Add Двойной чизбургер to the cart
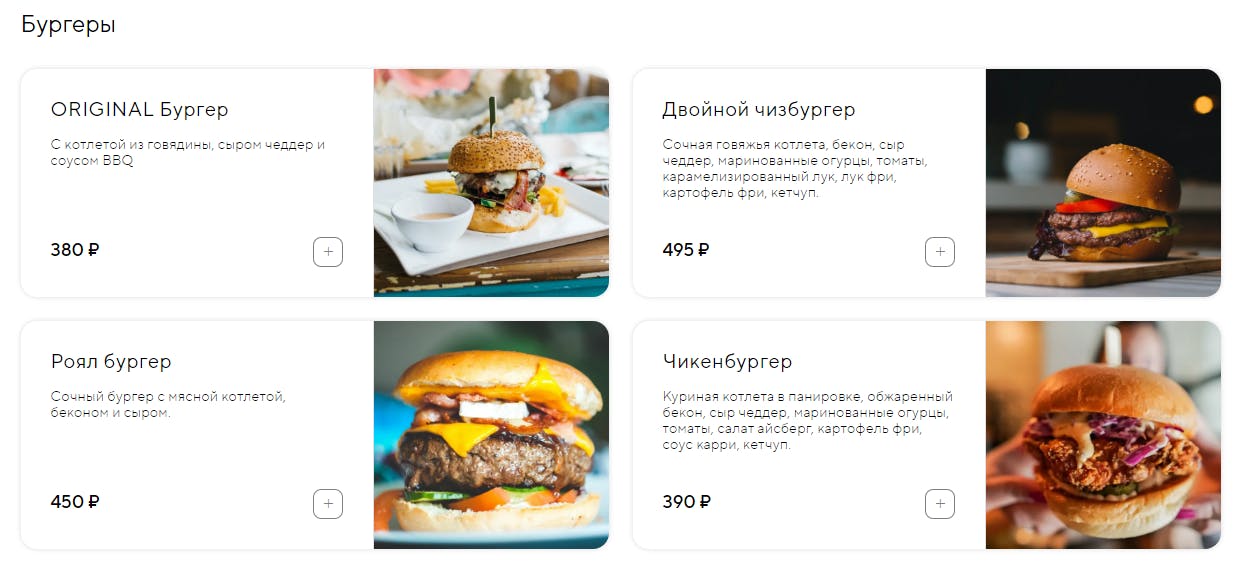Viewport: 1253px width, 574px height. 939,252
